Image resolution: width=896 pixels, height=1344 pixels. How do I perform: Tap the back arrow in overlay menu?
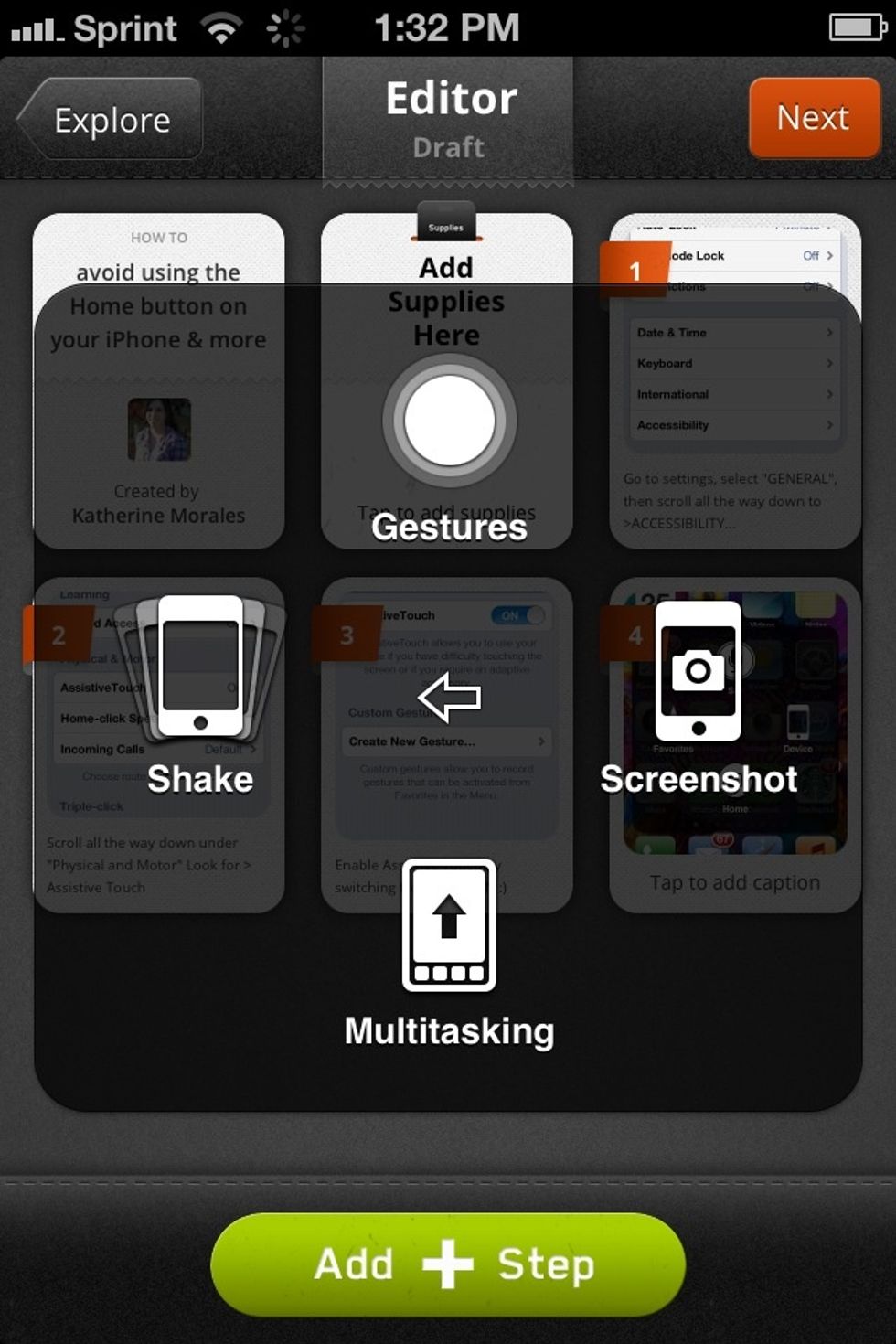(449, 698)
